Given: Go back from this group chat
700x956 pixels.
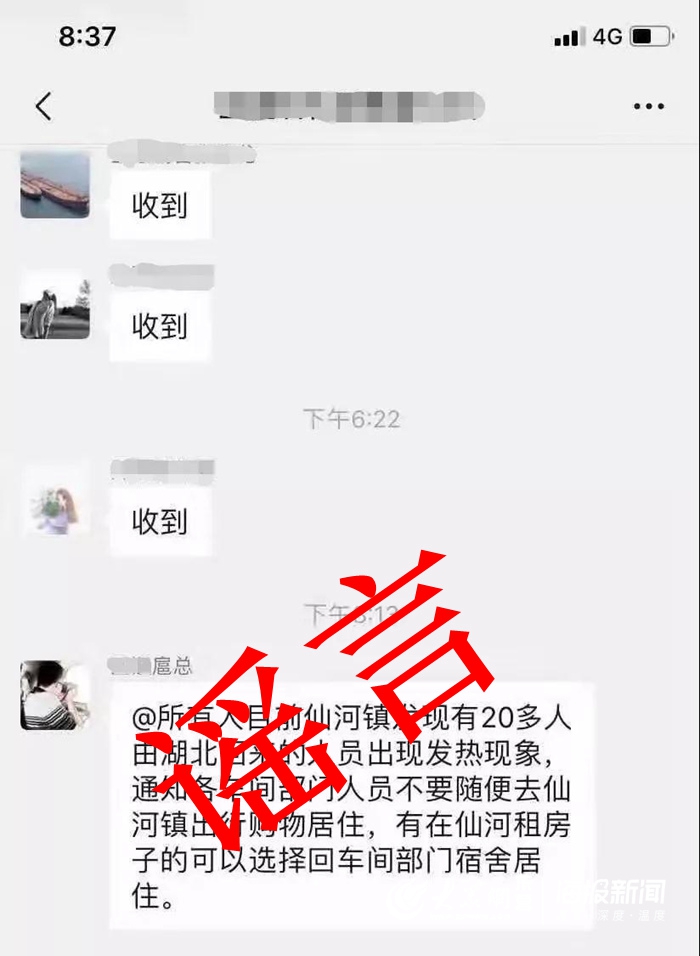Looking at the screenshot, I should (43, 106).
